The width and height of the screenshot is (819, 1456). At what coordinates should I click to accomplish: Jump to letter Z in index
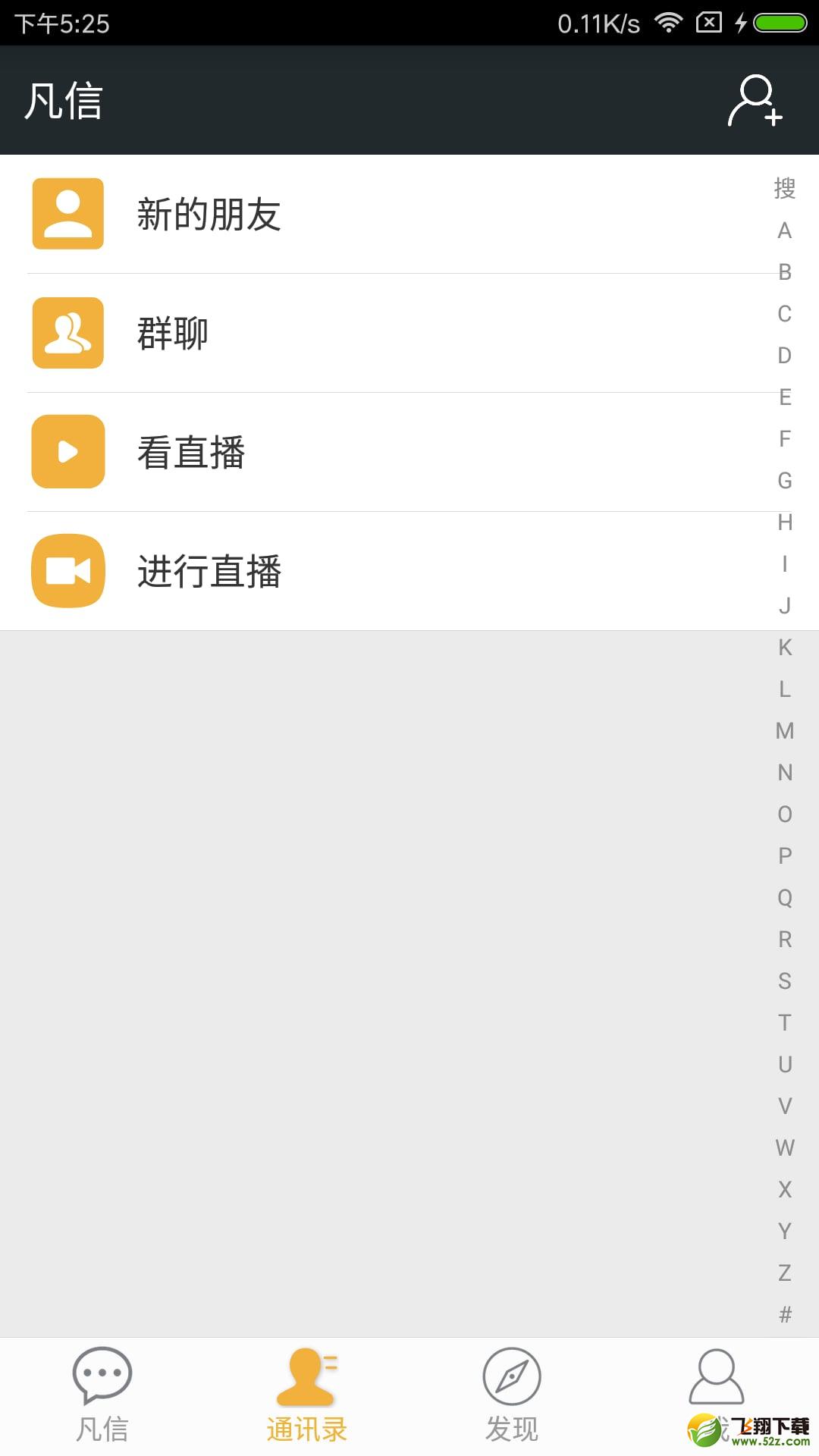[x=785, y=1272]
